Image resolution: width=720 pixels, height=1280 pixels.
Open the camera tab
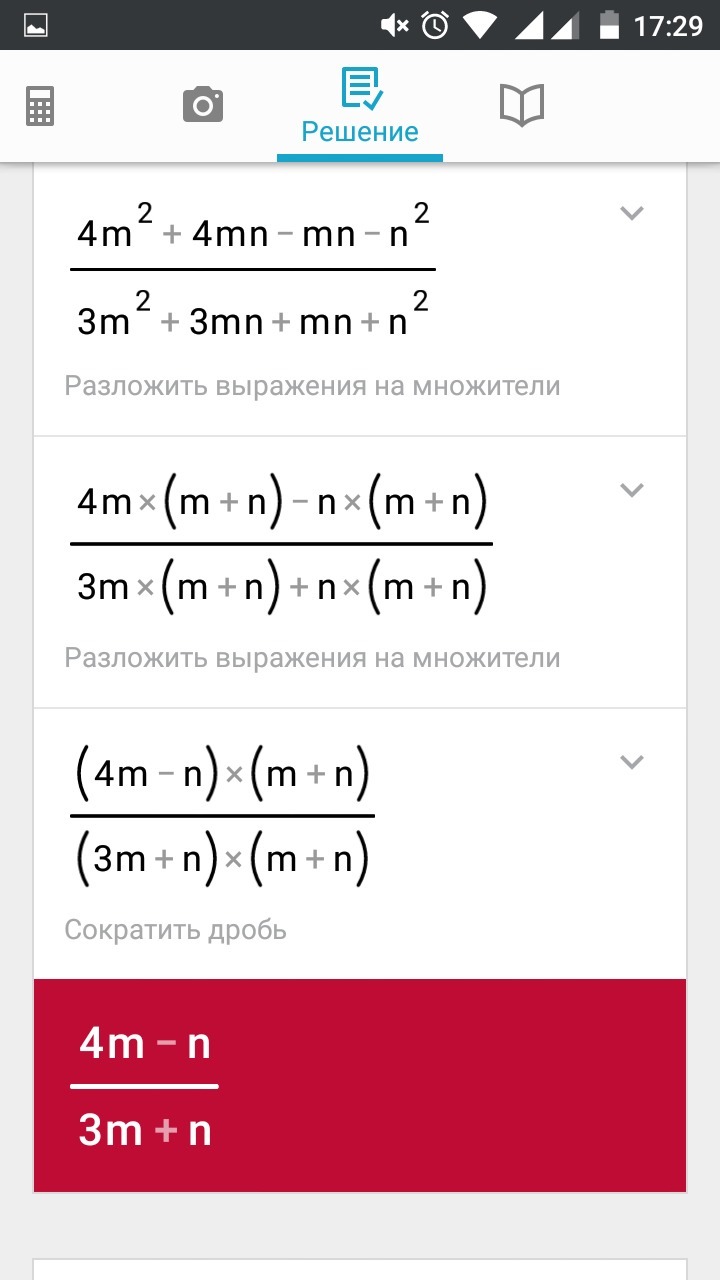coord(202,105)
